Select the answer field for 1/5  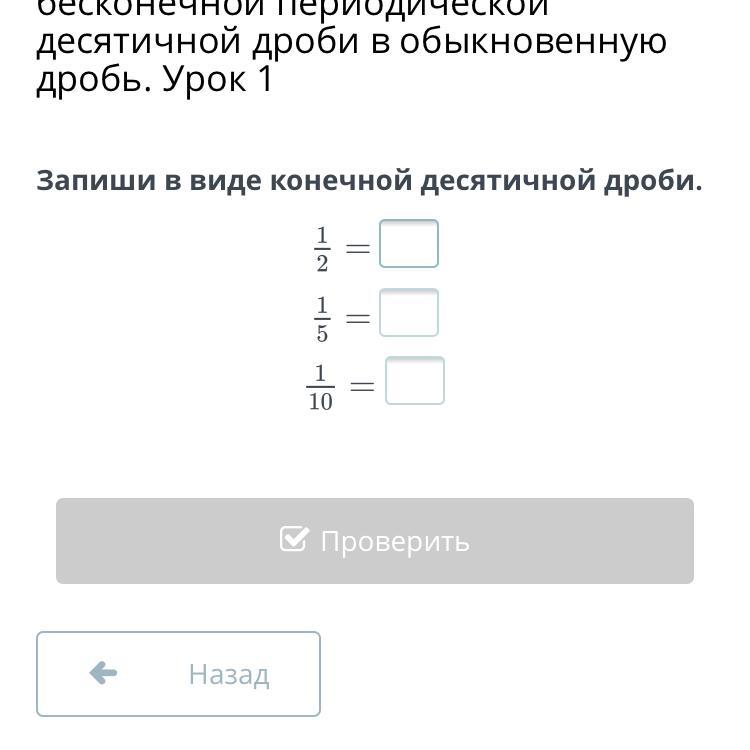pyautogui.click(x=409, y=313)
